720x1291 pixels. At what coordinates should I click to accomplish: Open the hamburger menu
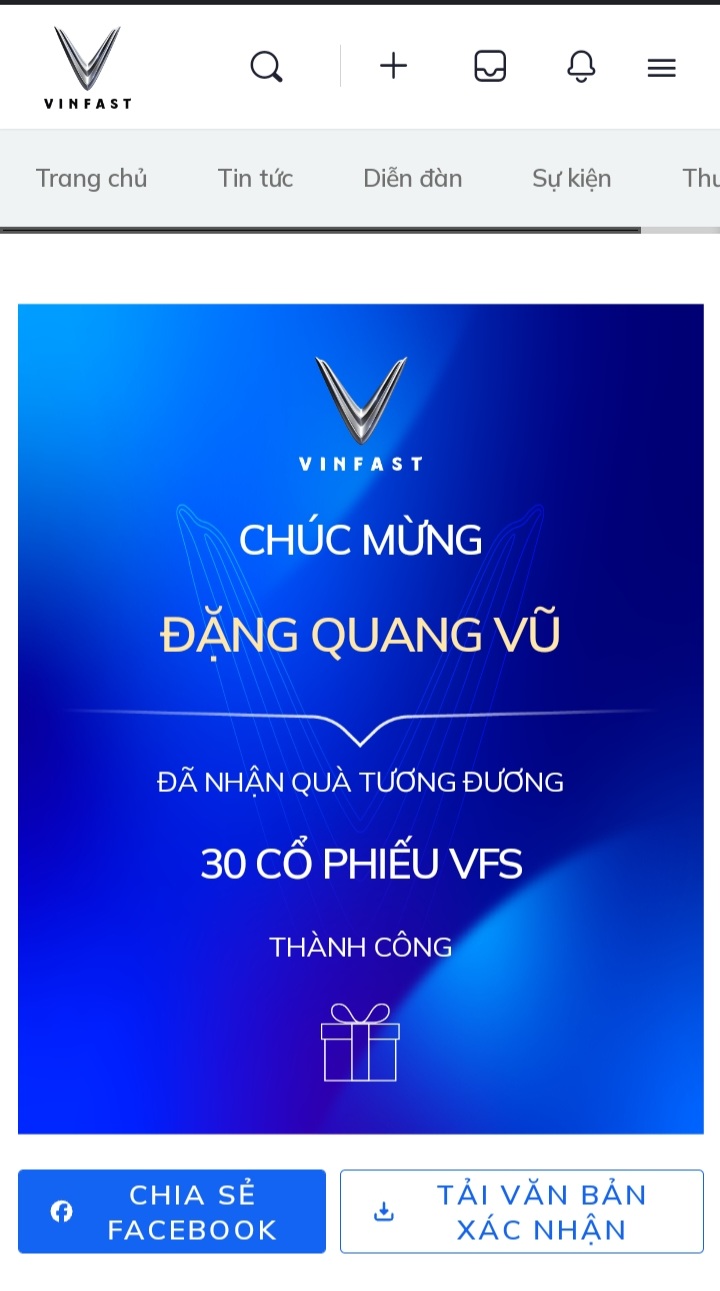pos(661,68)
